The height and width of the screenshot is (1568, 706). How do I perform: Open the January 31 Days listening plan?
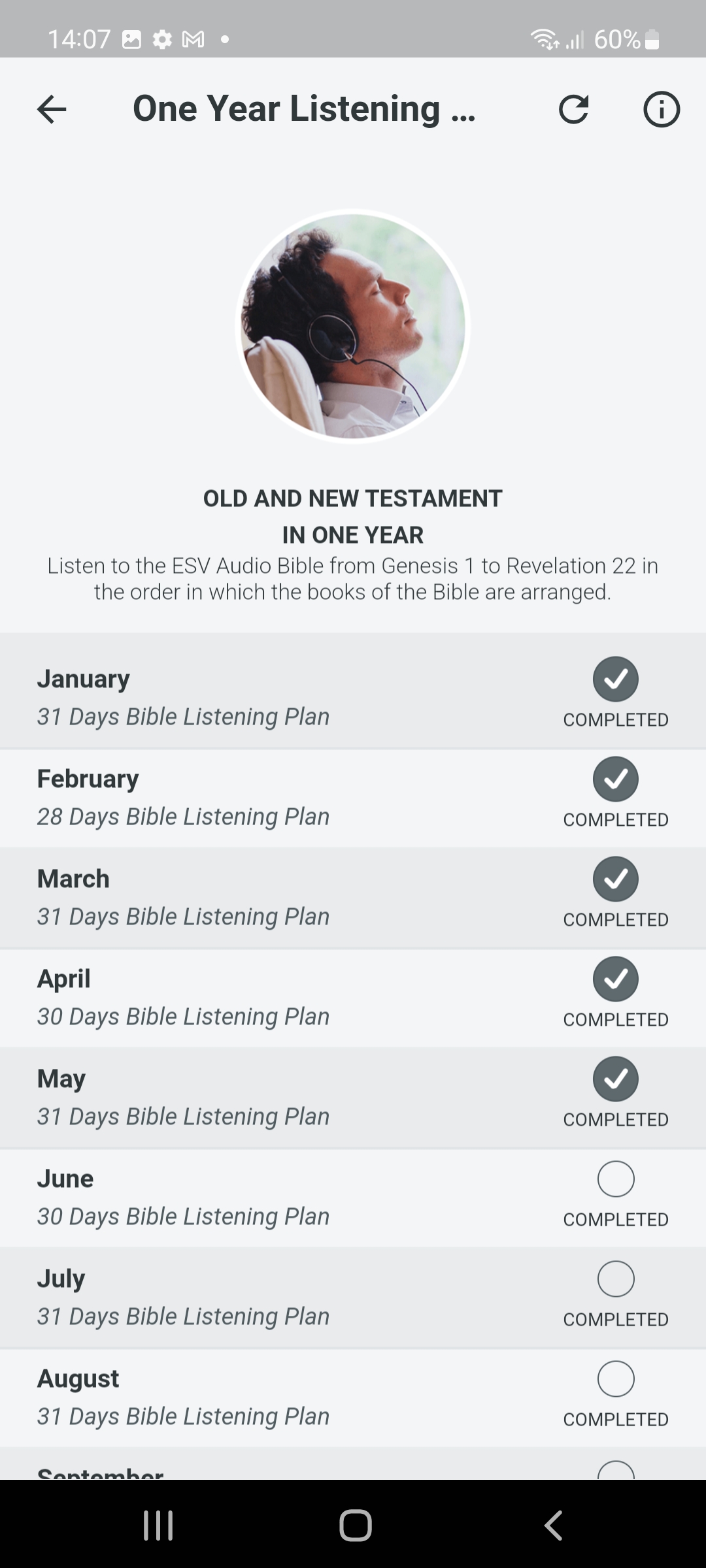click(183, 698)
